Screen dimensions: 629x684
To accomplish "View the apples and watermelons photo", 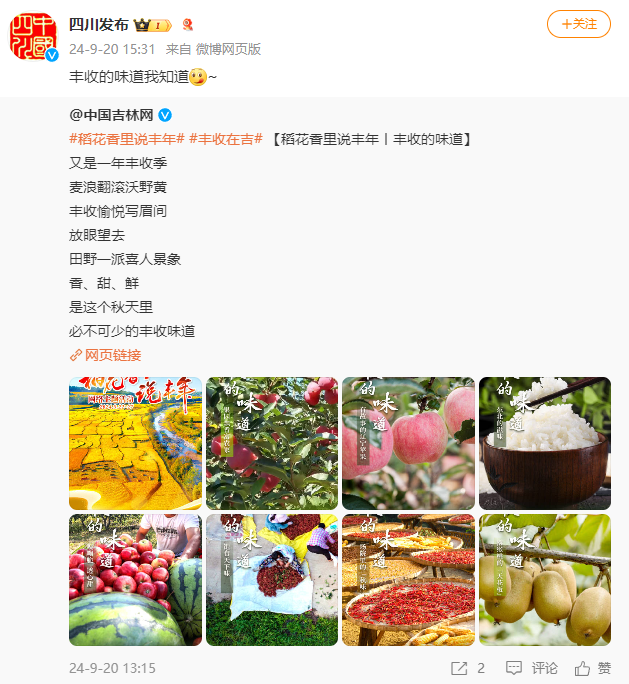I will point(135,580).
